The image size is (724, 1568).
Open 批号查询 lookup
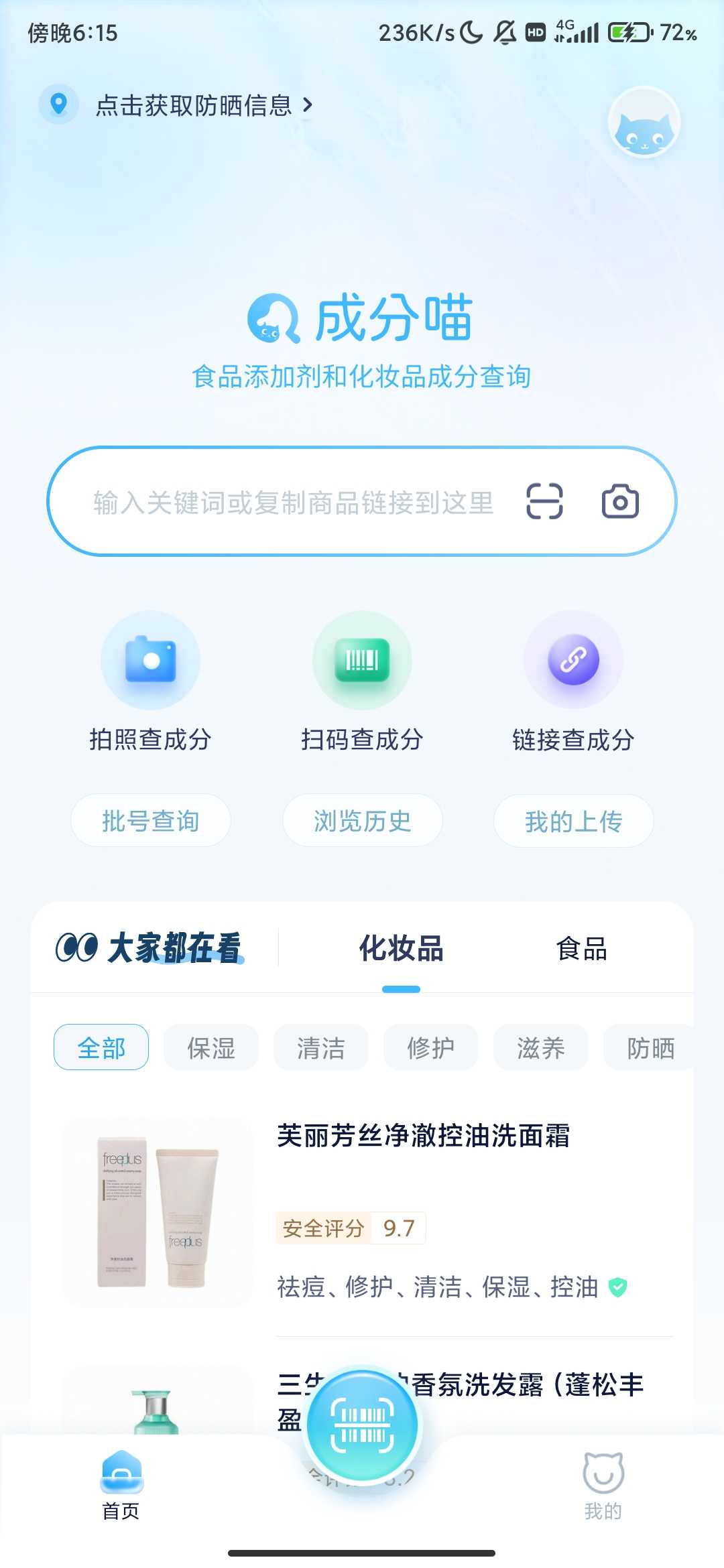click(150, 821)
